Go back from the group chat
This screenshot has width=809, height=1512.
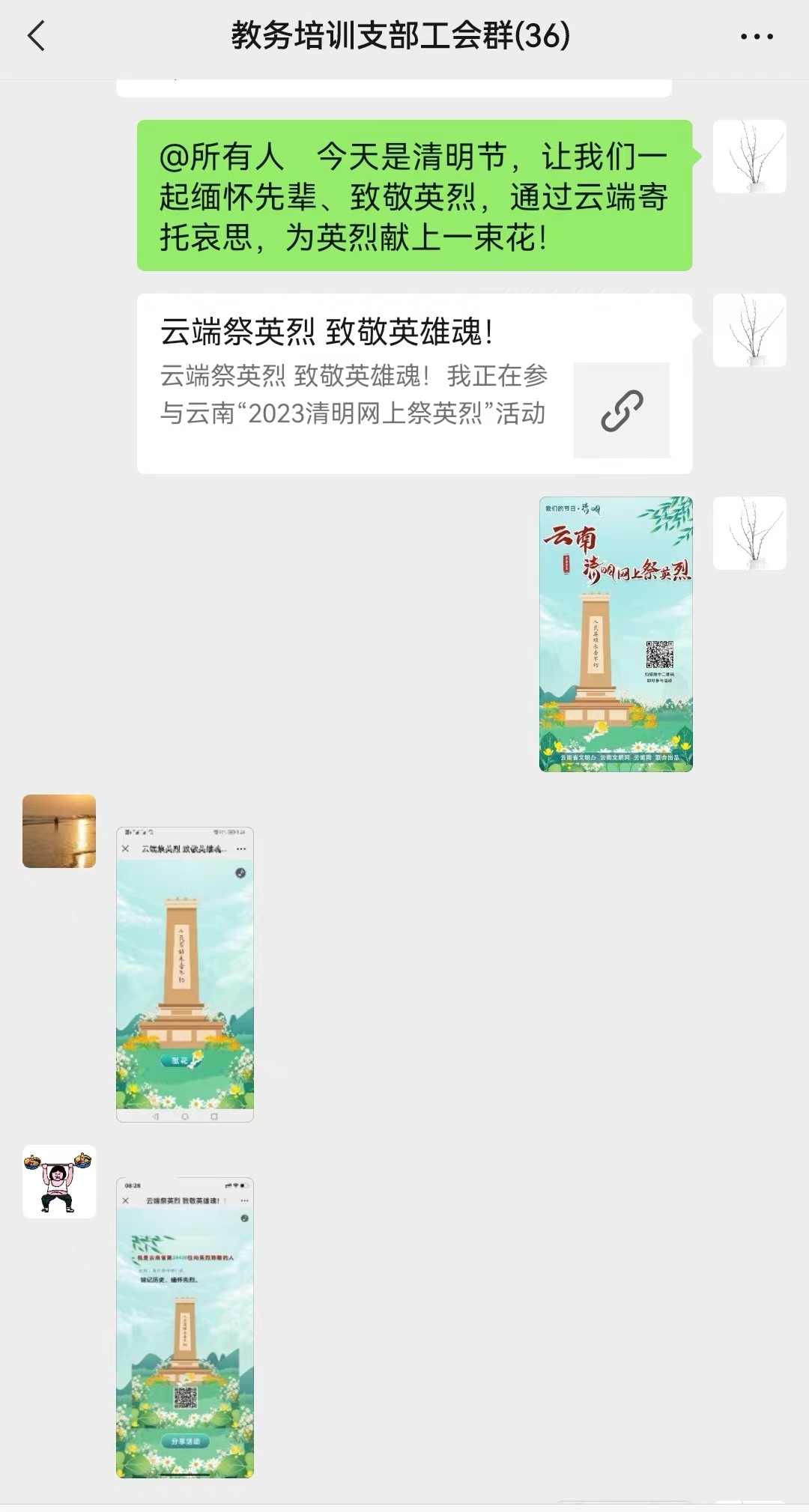coord(36,36)
